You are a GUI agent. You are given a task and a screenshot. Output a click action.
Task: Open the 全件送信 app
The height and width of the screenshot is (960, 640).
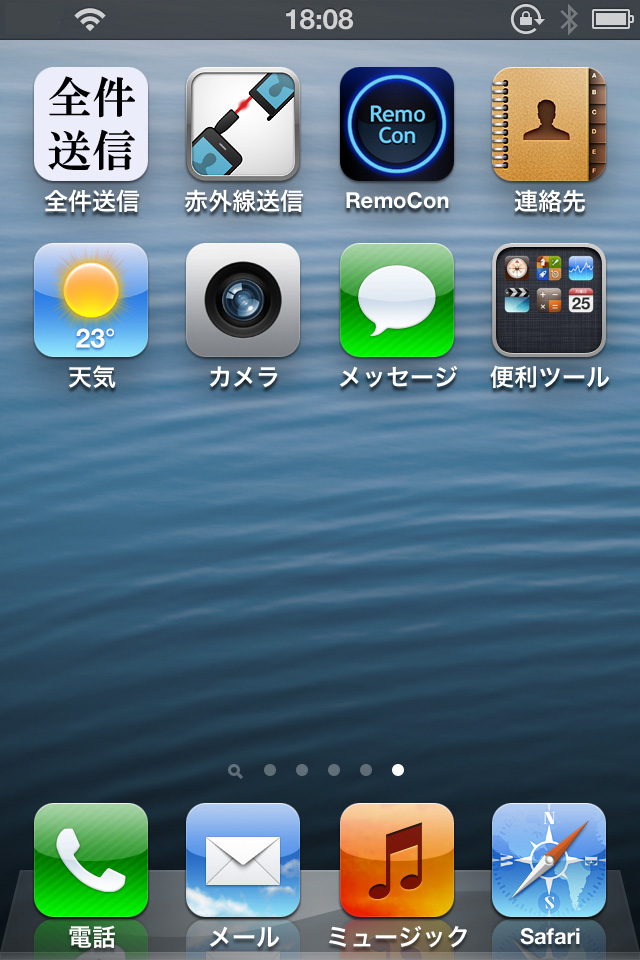91,124
